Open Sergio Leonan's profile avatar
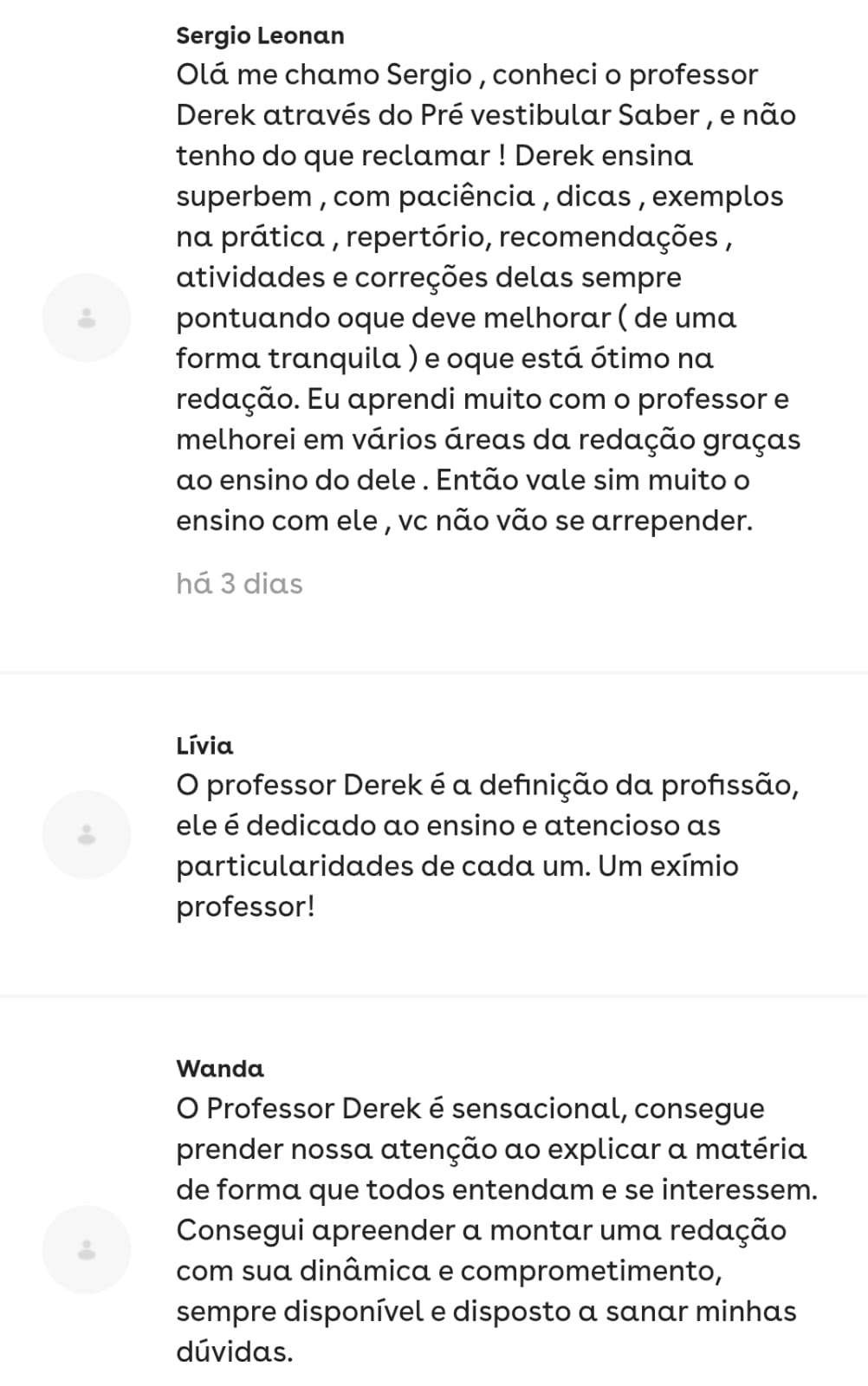 pyautogui.click(x=87, y=318)
